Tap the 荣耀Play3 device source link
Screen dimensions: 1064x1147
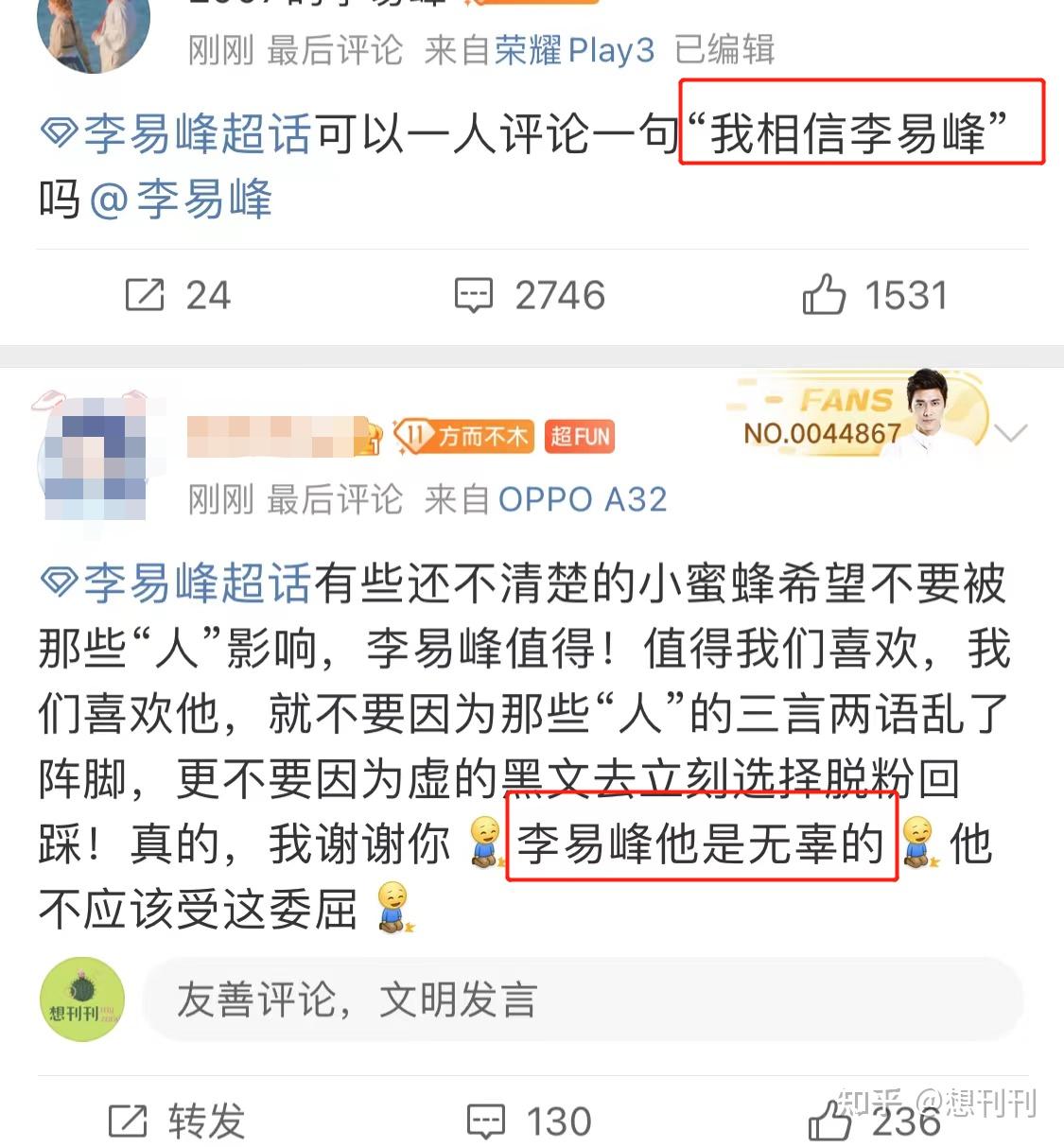click(x=574, y=50)
